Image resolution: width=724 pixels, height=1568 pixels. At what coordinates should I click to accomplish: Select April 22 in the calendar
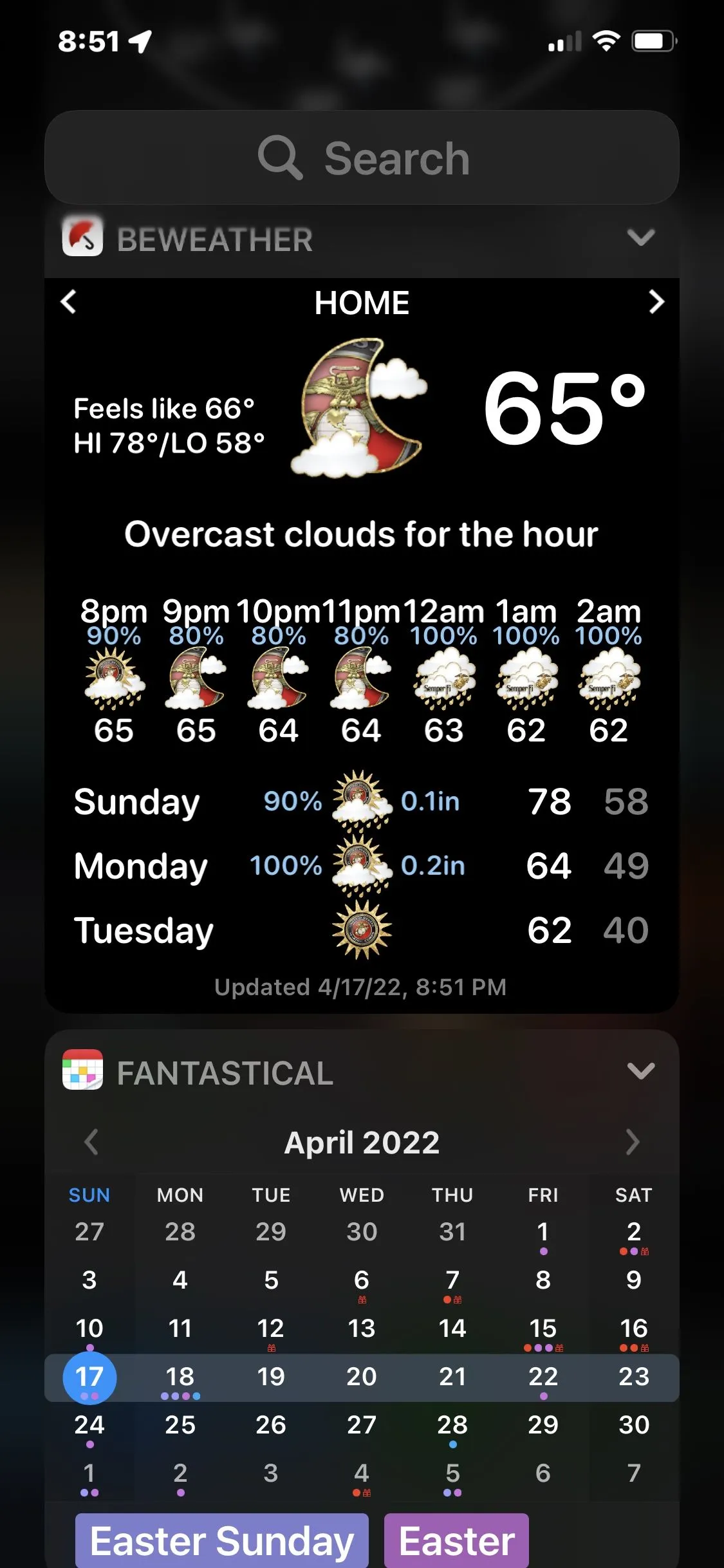(x=543, y=1377)
